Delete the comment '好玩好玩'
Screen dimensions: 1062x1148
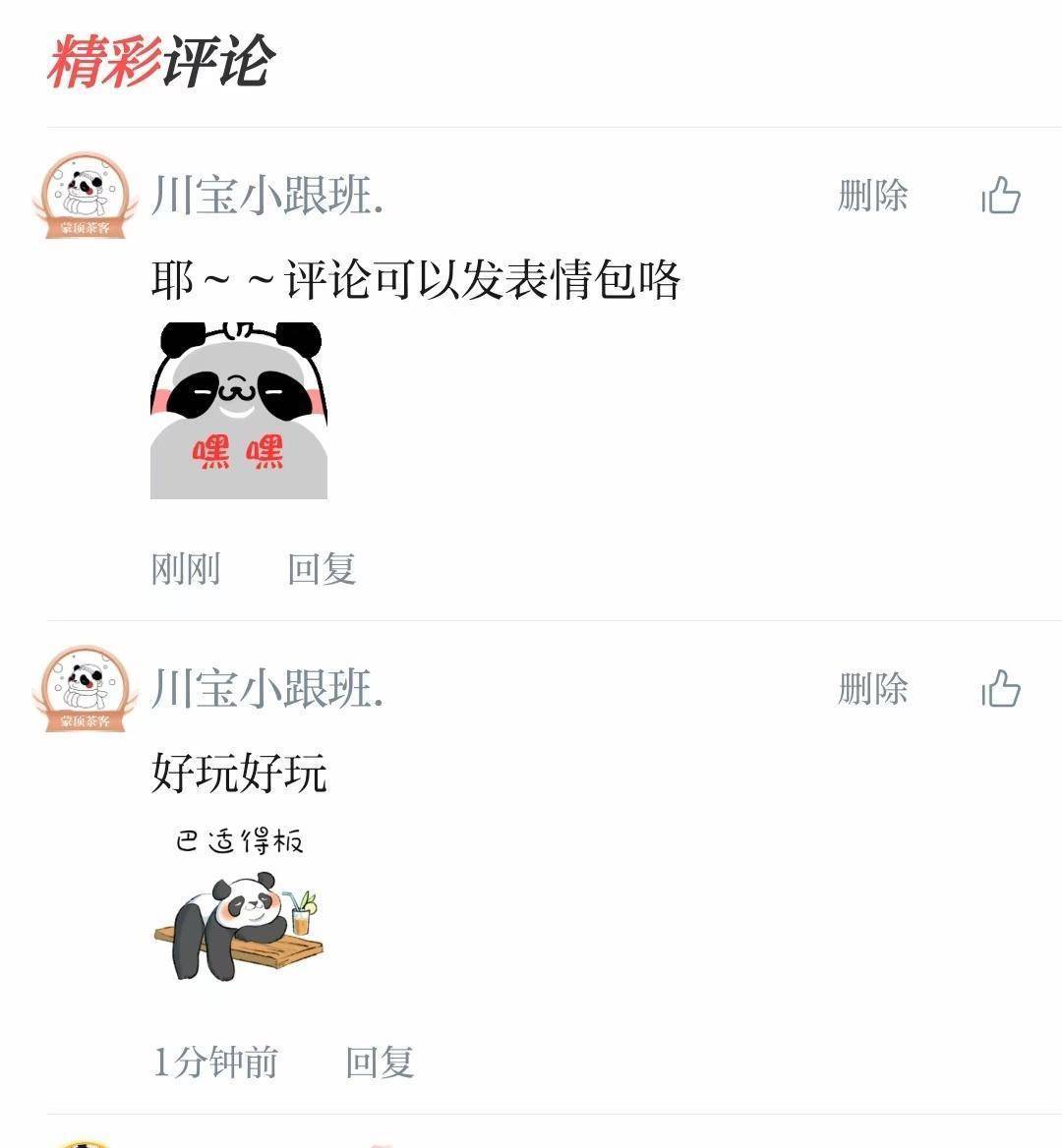[x=872, y=689]
